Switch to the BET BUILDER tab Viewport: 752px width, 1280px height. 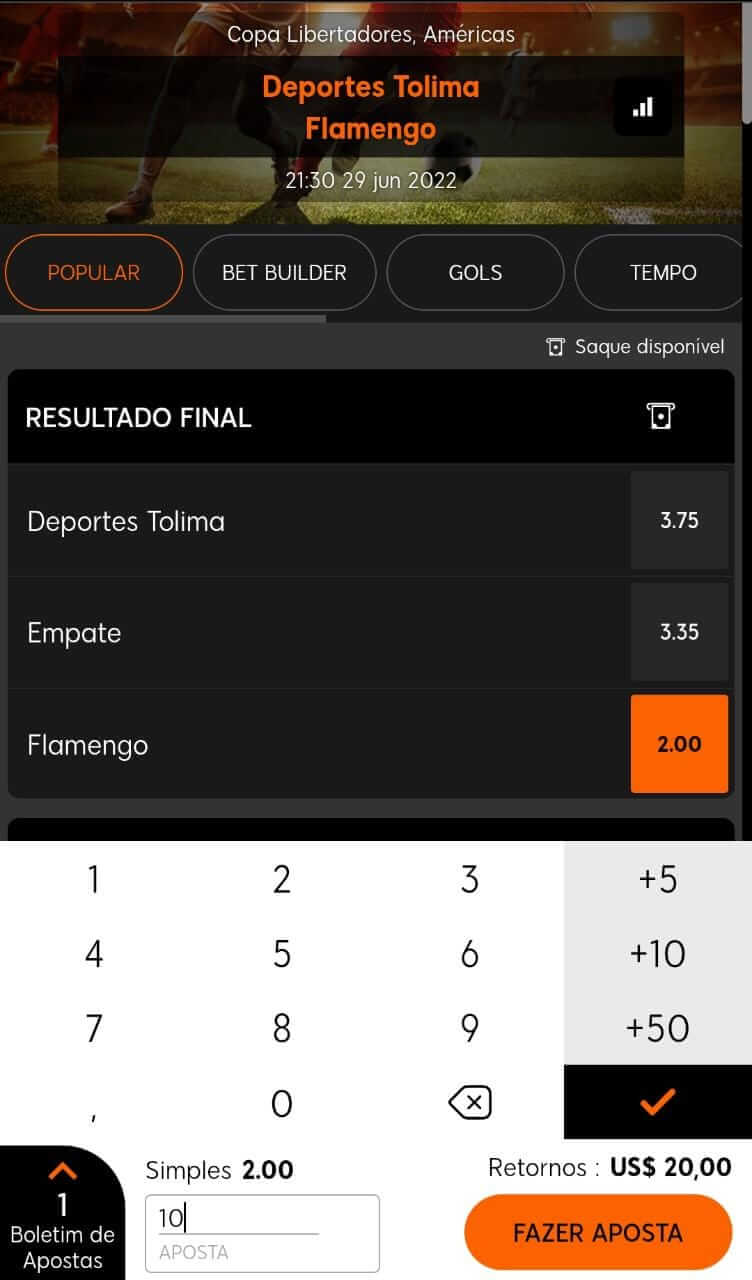click(x=284, y=273)
